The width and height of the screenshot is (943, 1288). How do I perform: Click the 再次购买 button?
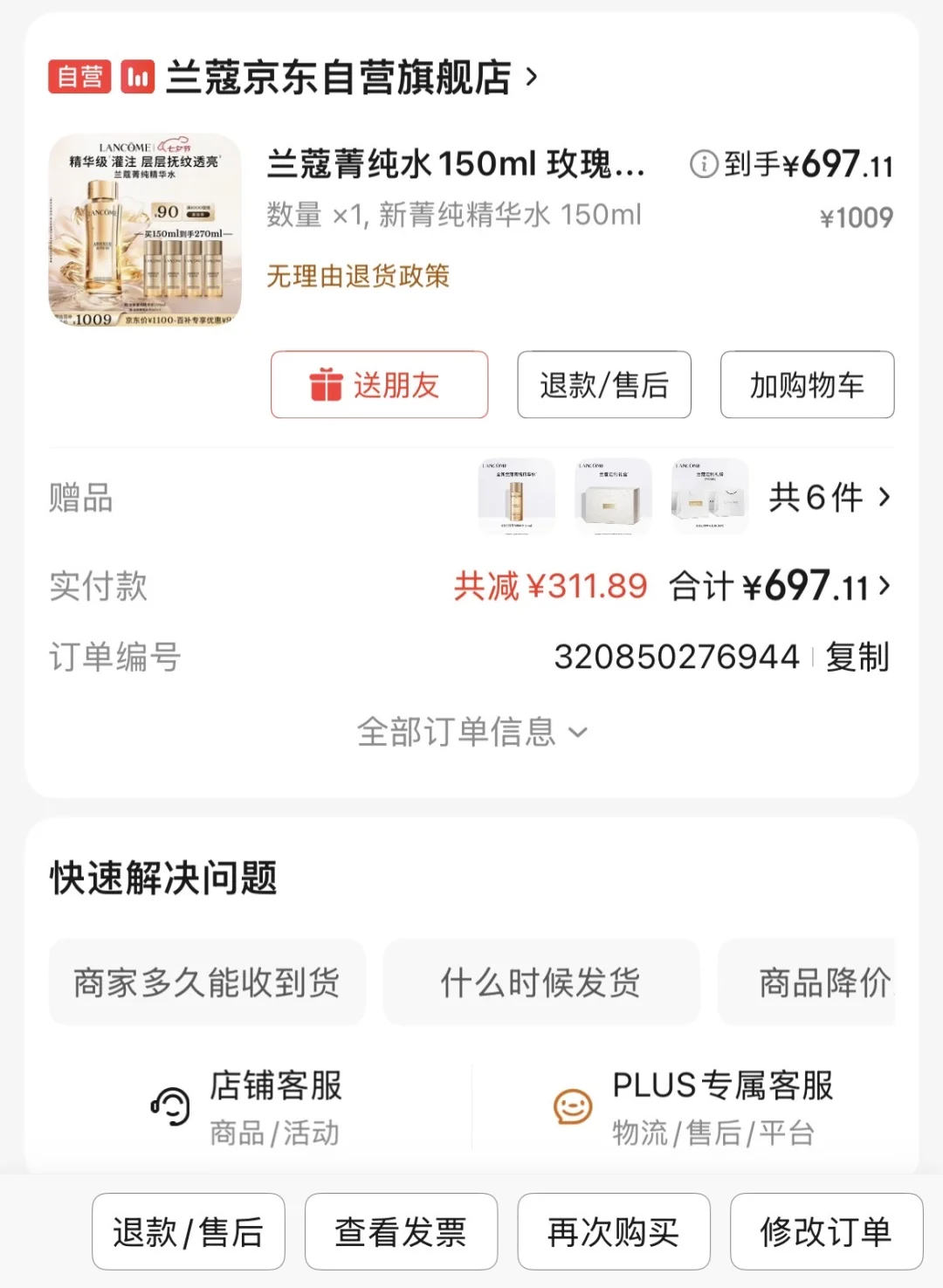click(x=613, y=1231)
